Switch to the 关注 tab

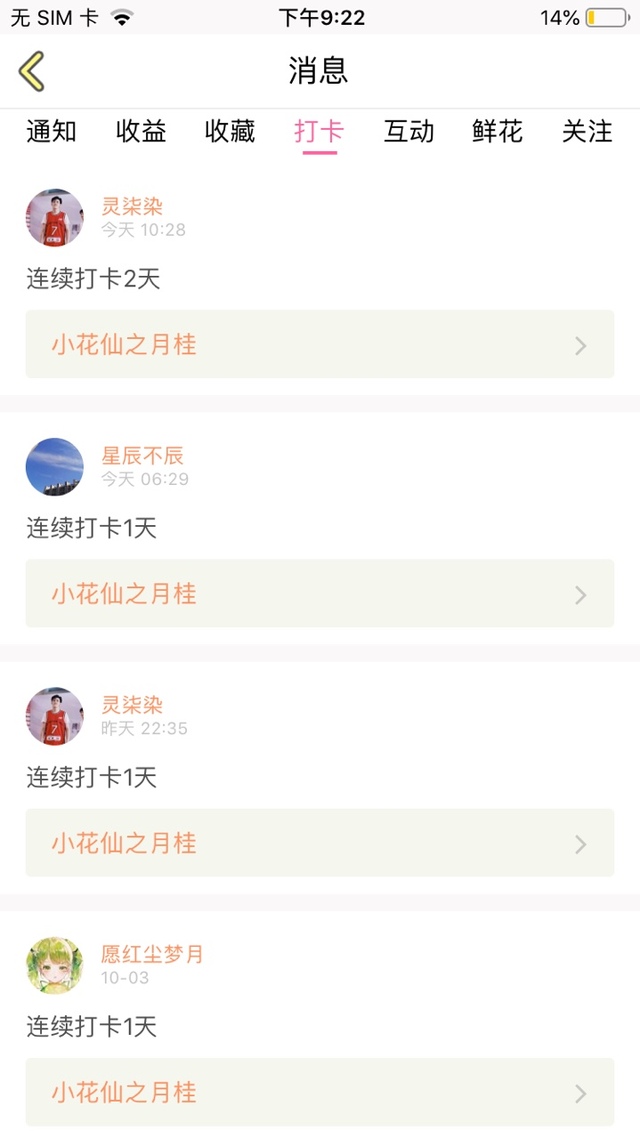(587, 131)
